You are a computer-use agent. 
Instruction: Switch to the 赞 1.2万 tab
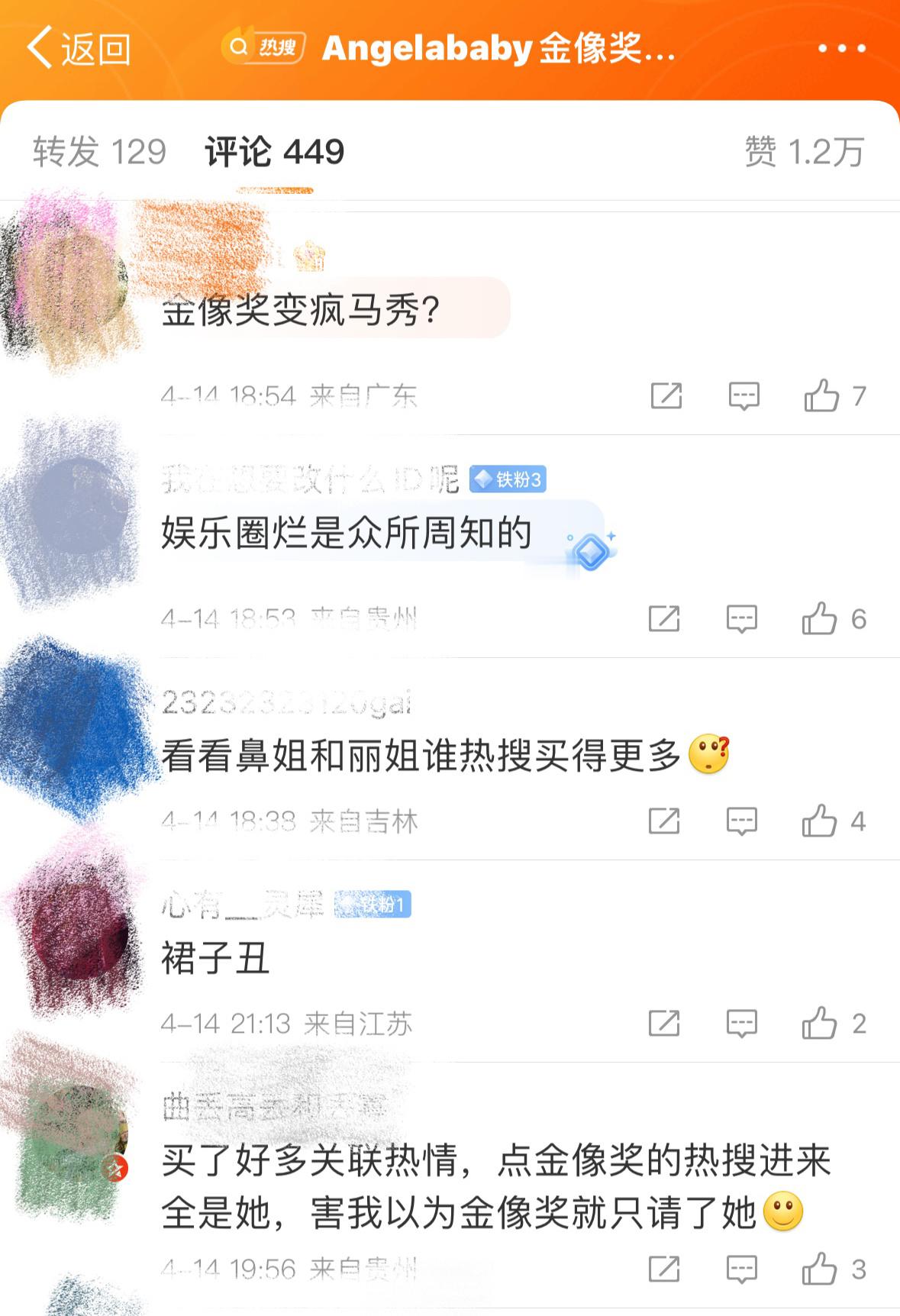(x=805, y=150)
